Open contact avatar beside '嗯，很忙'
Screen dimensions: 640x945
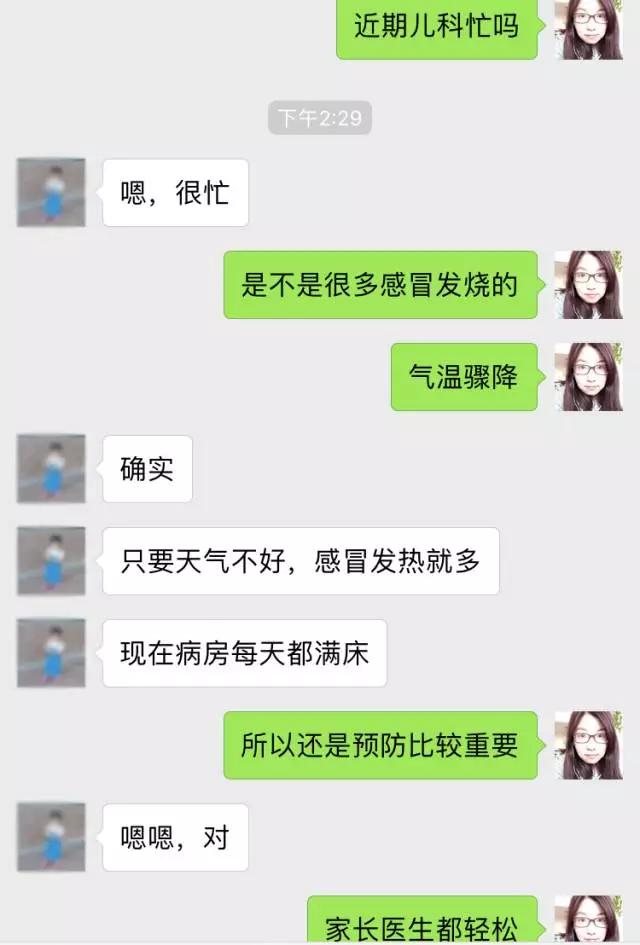click(51, 192)
